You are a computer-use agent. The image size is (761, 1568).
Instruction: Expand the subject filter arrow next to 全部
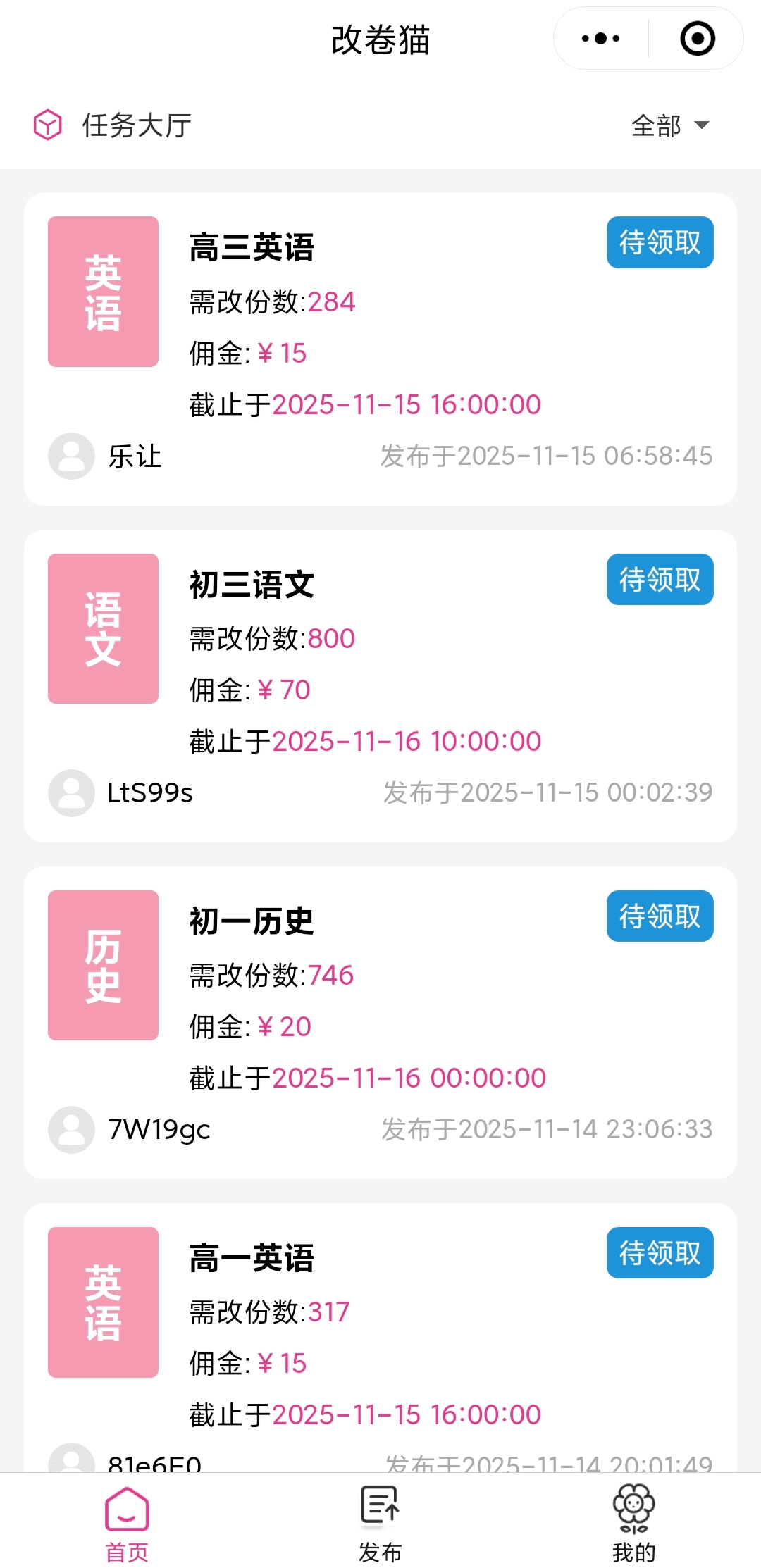pyautogui.click(x=702, y=125)
